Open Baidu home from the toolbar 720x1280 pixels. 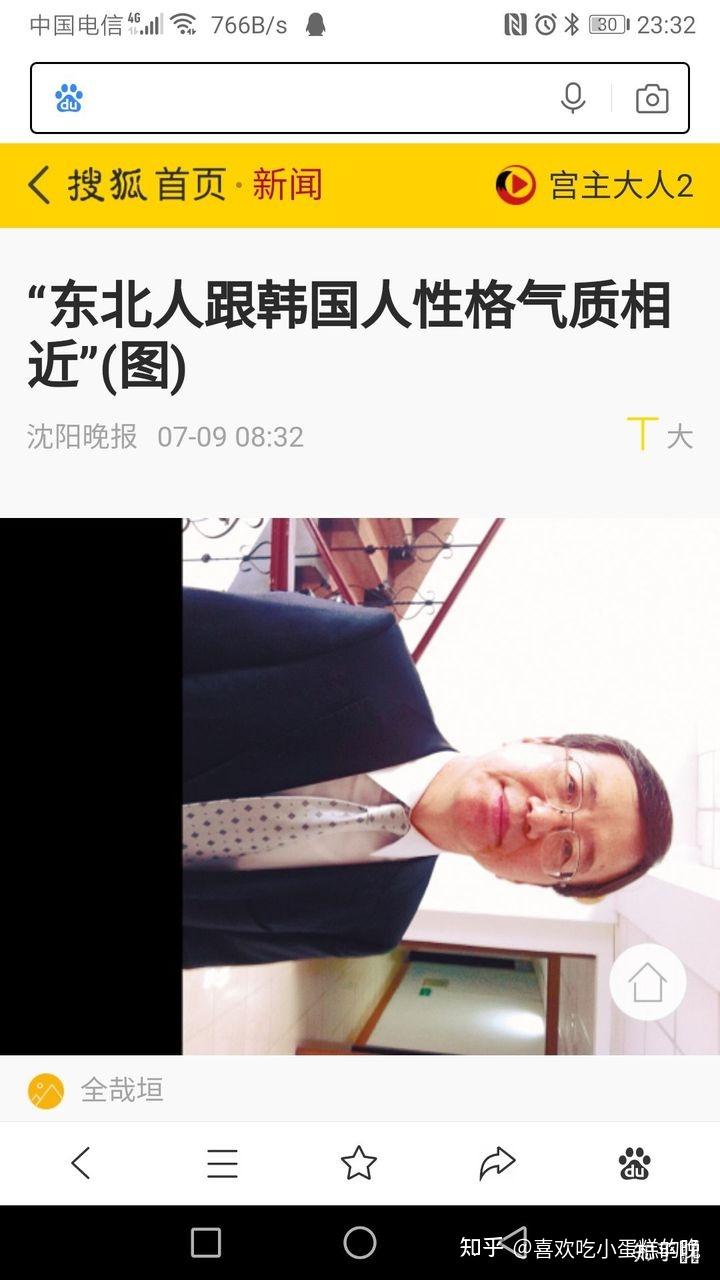pos(634,1163)
